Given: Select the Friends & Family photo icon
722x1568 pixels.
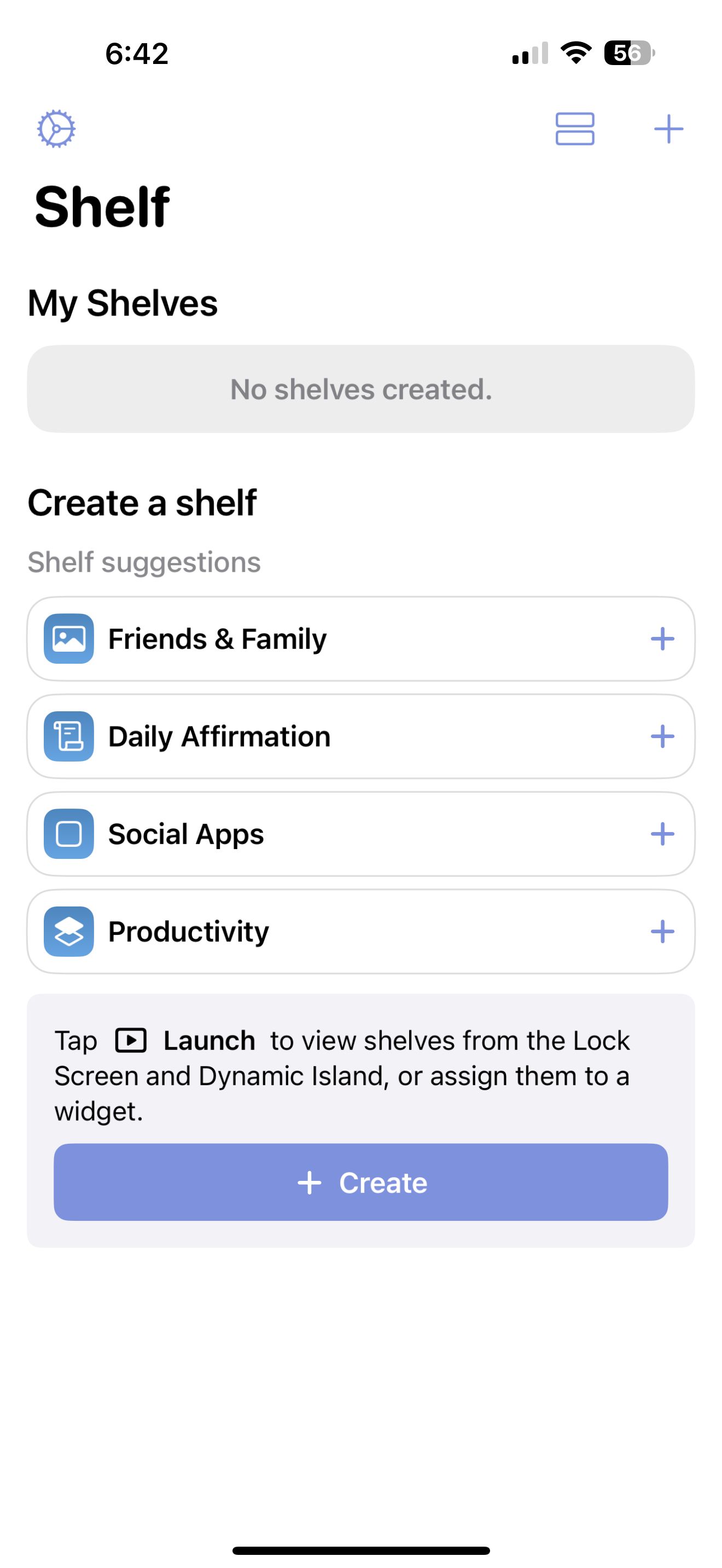Looking at the screenshot, I should [69, 639].
